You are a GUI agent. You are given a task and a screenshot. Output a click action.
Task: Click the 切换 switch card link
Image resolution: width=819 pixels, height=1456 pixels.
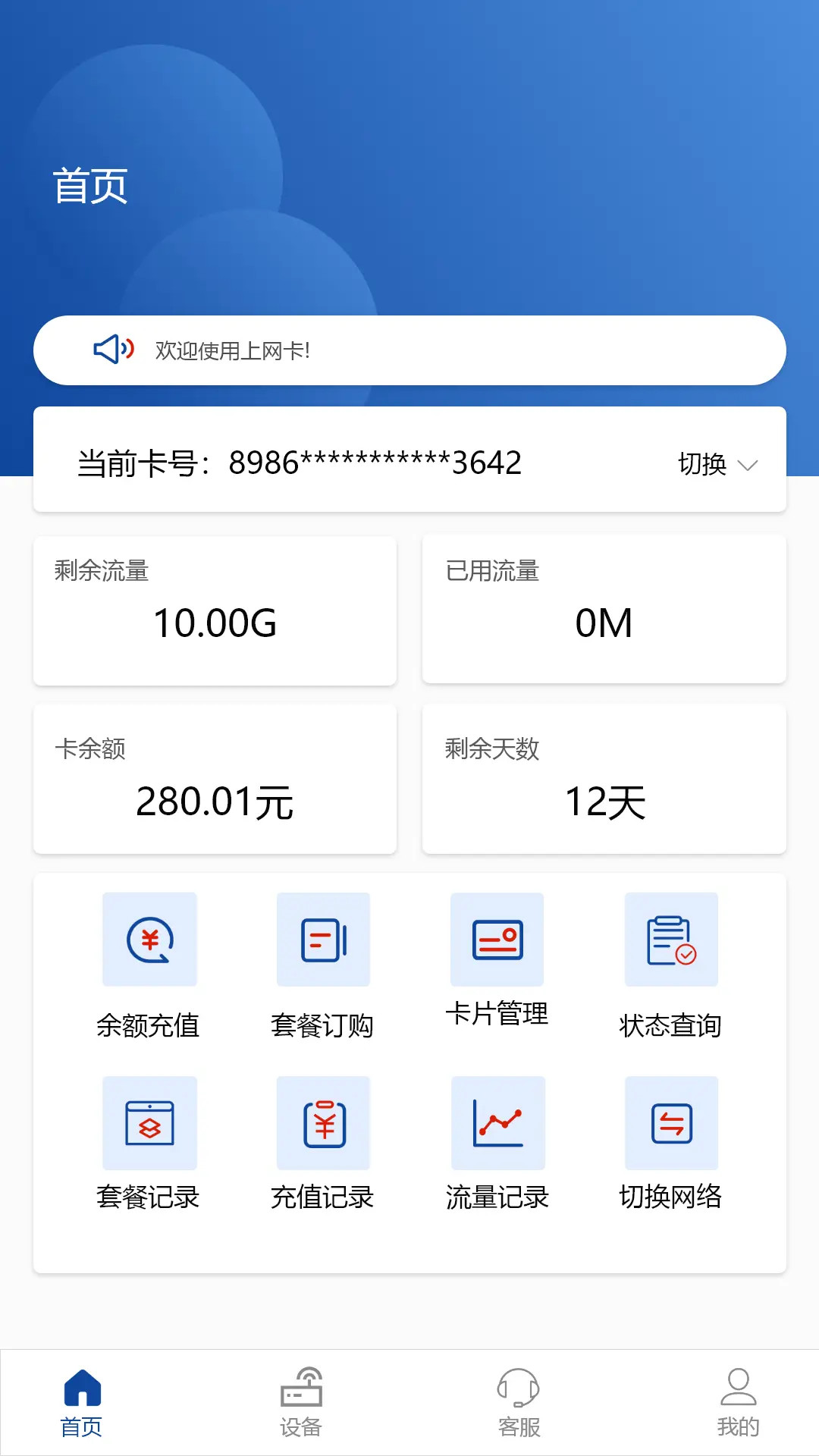704,465
